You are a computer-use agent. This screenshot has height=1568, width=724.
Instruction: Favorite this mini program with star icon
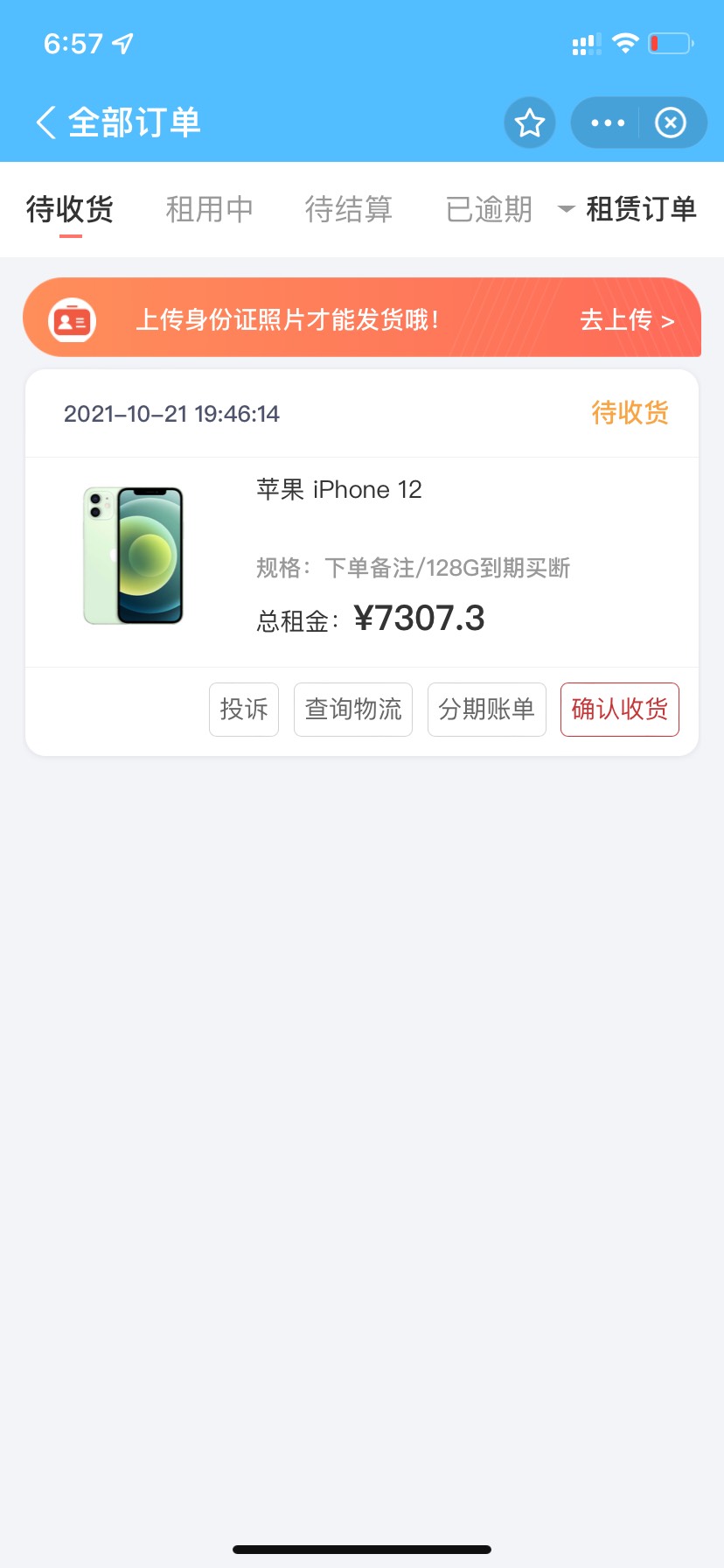coord(530,122)
